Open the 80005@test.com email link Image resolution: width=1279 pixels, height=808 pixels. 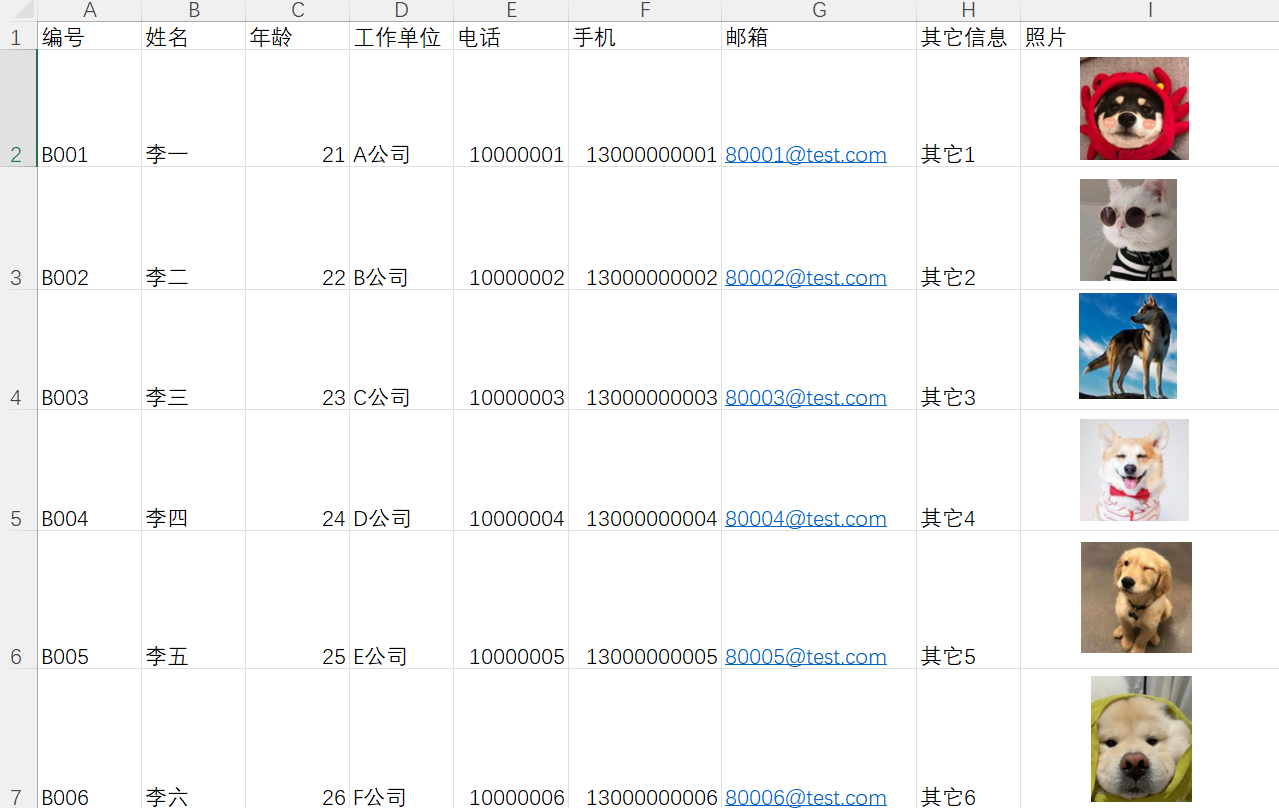[805, 657]
